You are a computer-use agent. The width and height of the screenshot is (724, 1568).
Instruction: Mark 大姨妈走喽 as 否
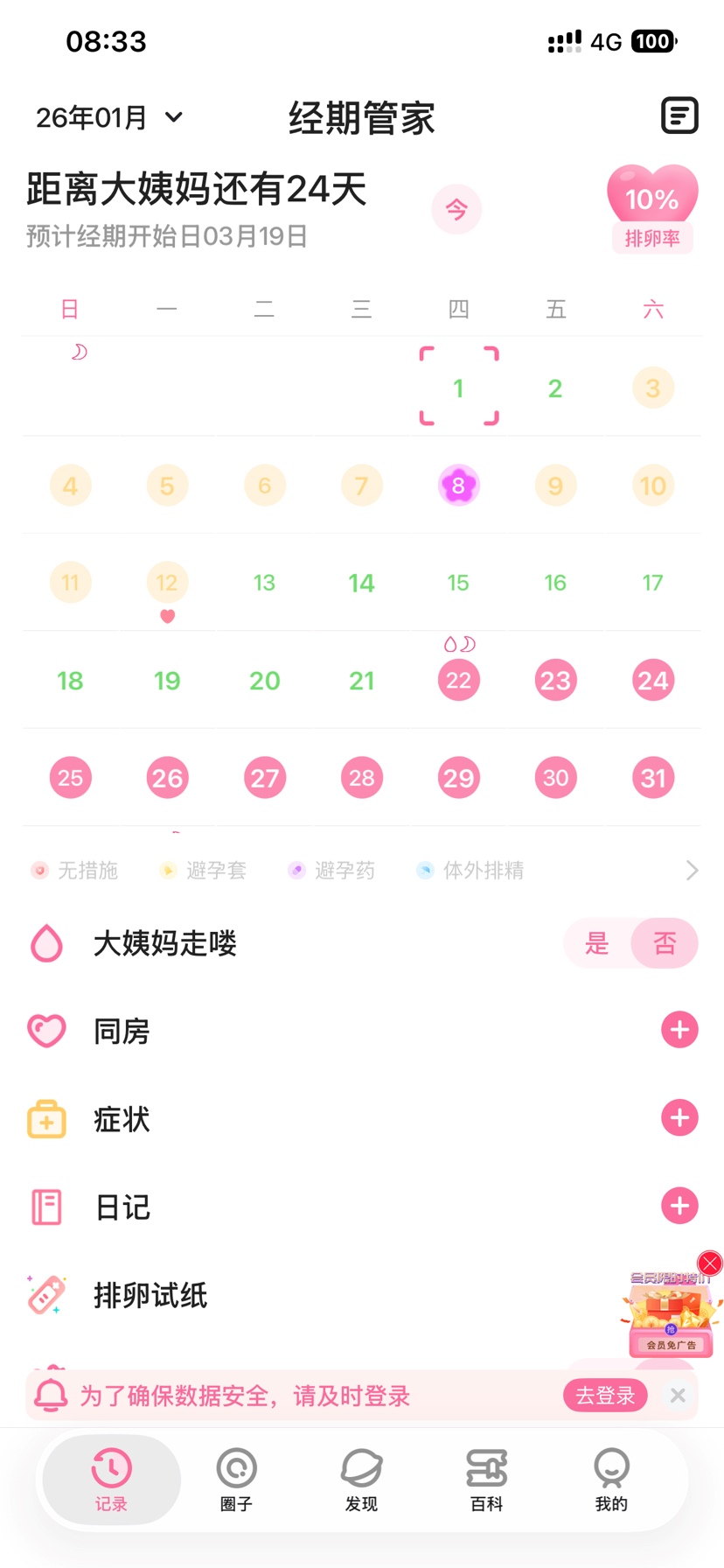pos(665,943)
